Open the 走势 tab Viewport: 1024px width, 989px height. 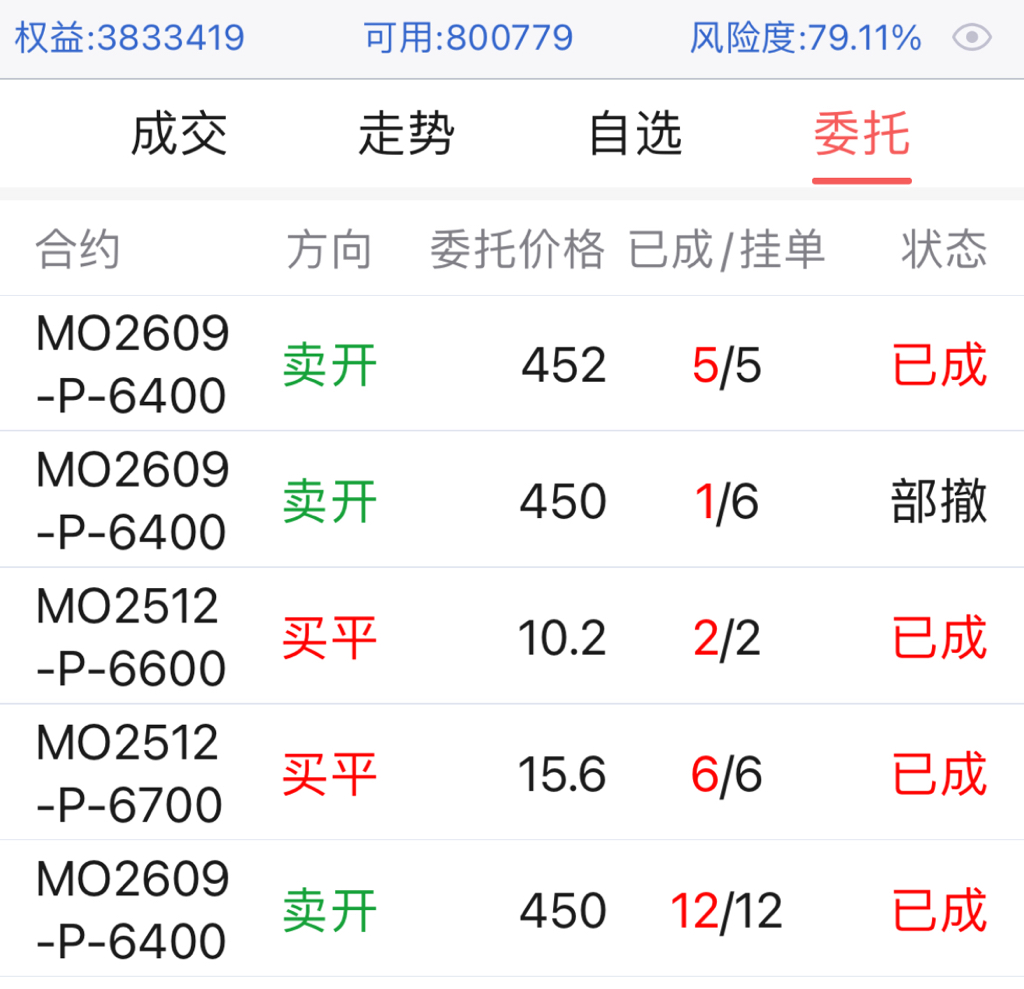(x=406, y=135)
